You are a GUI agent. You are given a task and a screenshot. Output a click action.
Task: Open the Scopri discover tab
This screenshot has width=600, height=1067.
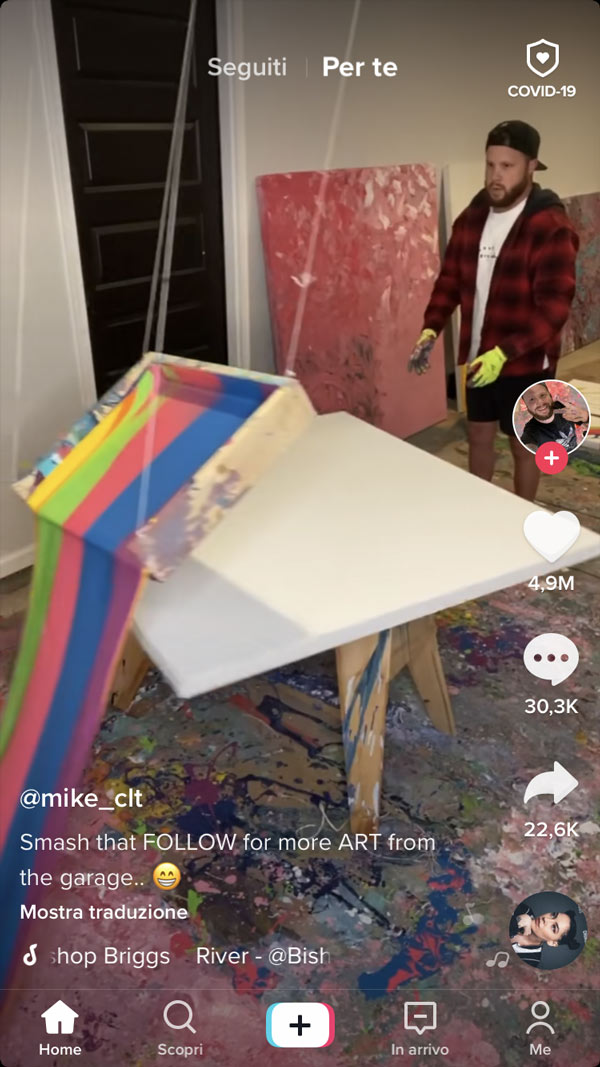point(180,1029)
